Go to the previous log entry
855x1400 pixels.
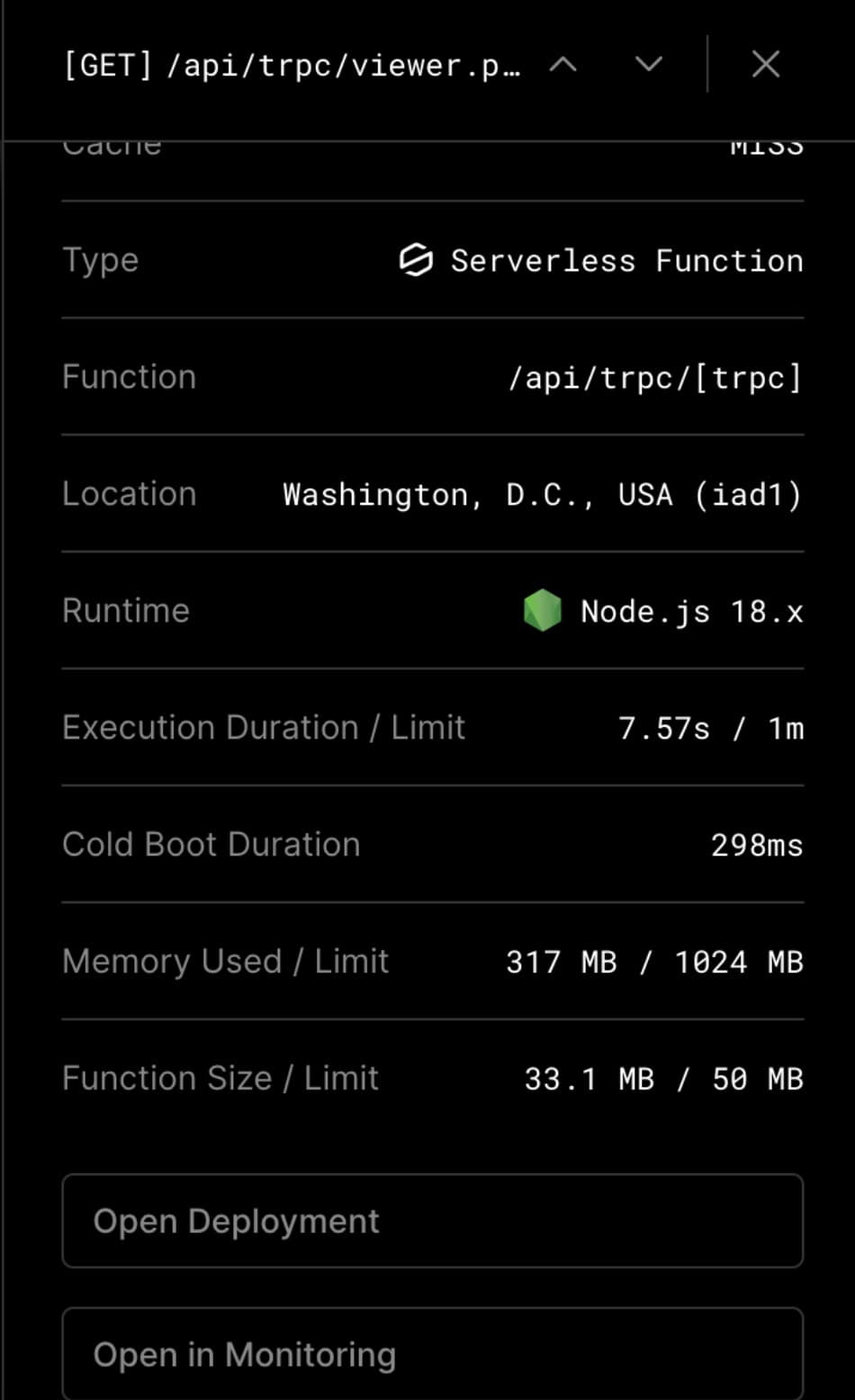(563, 65)
